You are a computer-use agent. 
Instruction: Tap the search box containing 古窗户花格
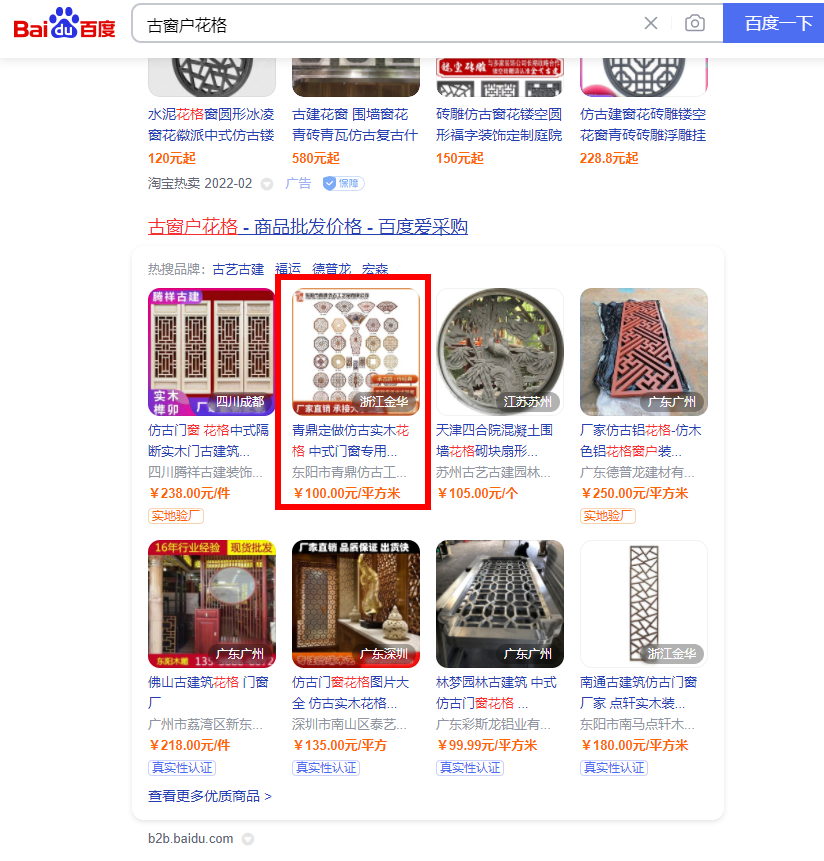390,24
